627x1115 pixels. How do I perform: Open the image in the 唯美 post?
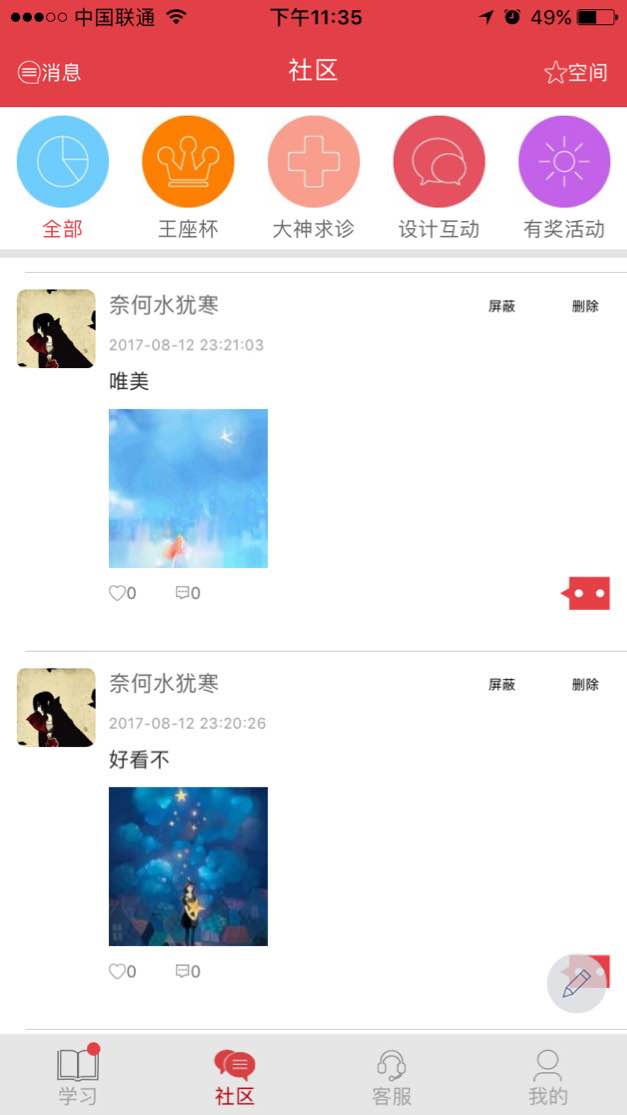point(188,488)
